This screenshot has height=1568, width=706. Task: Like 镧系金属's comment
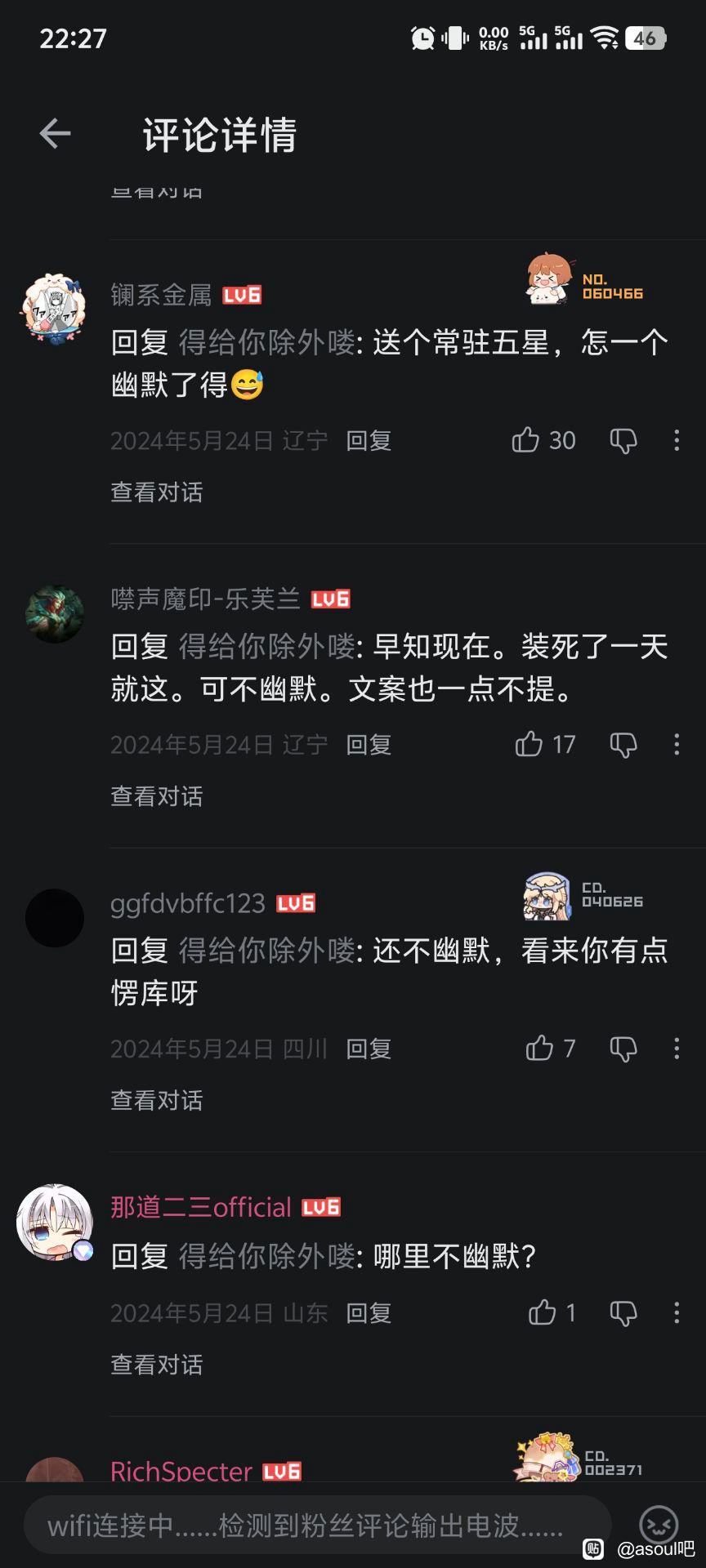click(525, 440)
